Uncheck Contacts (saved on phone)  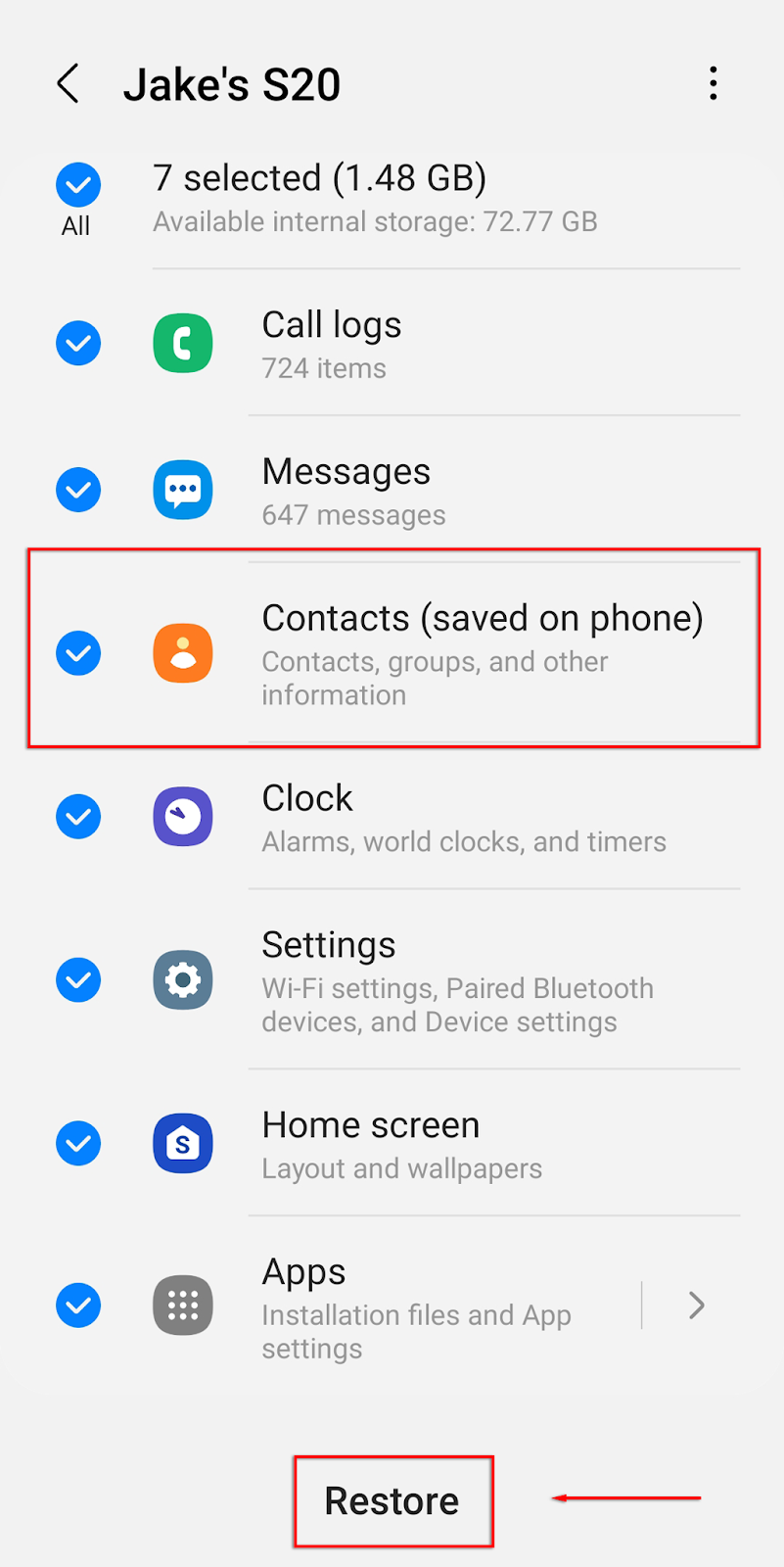[x=78, y=653]
